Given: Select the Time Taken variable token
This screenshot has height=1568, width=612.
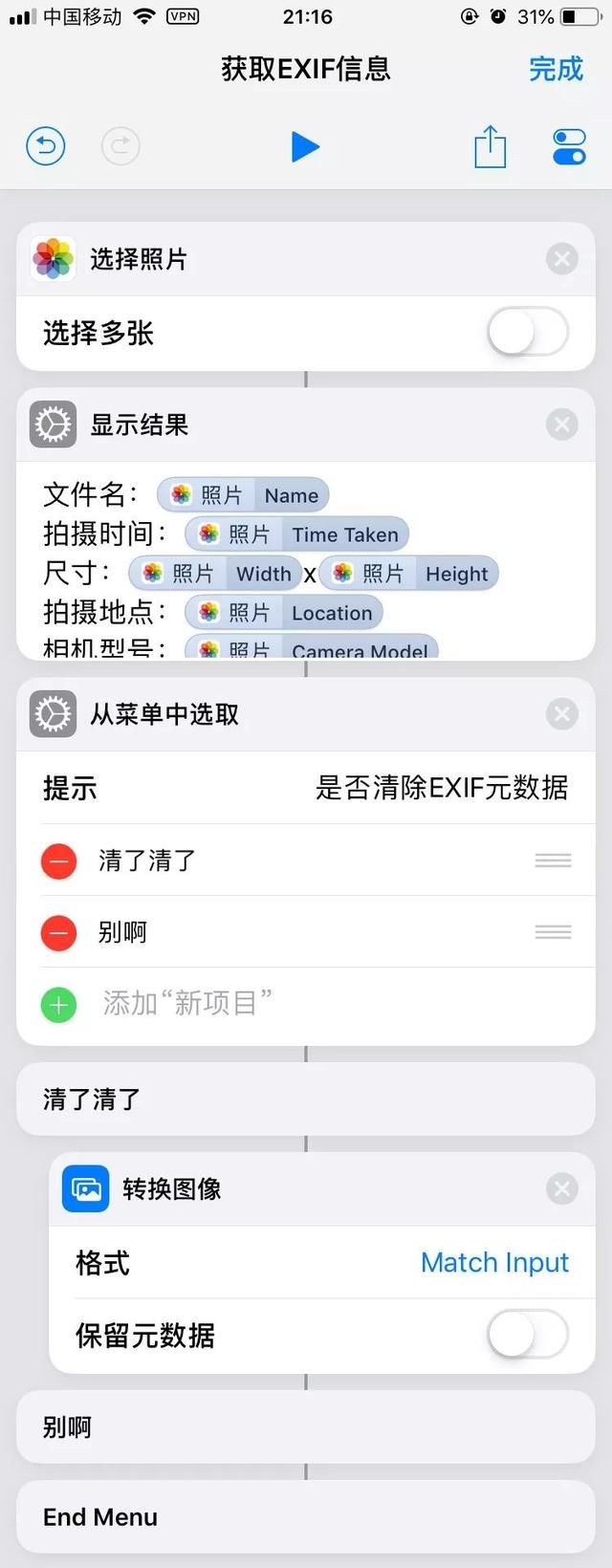Looking at the screenshot, I should 297,534.
